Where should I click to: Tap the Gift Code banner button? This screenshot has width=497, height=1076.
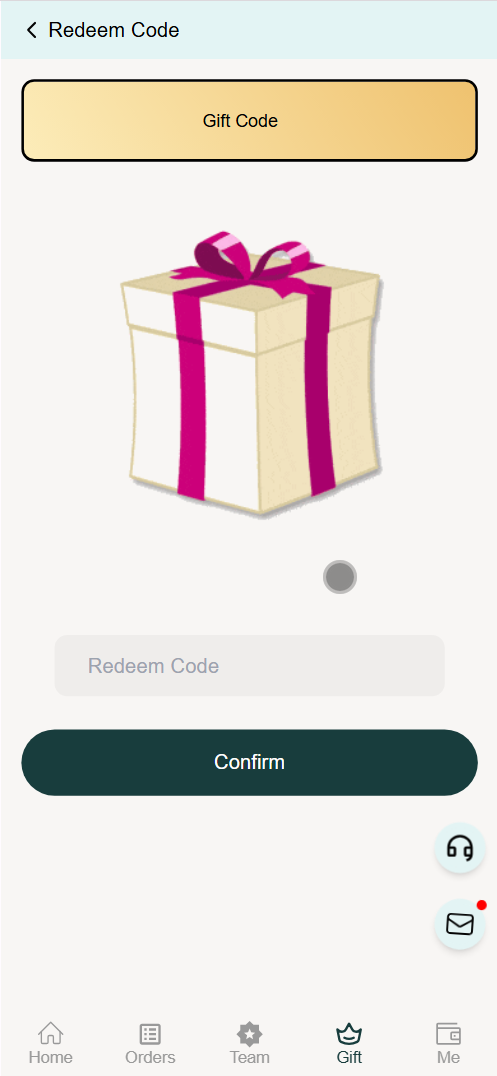[x=249, y=121]
